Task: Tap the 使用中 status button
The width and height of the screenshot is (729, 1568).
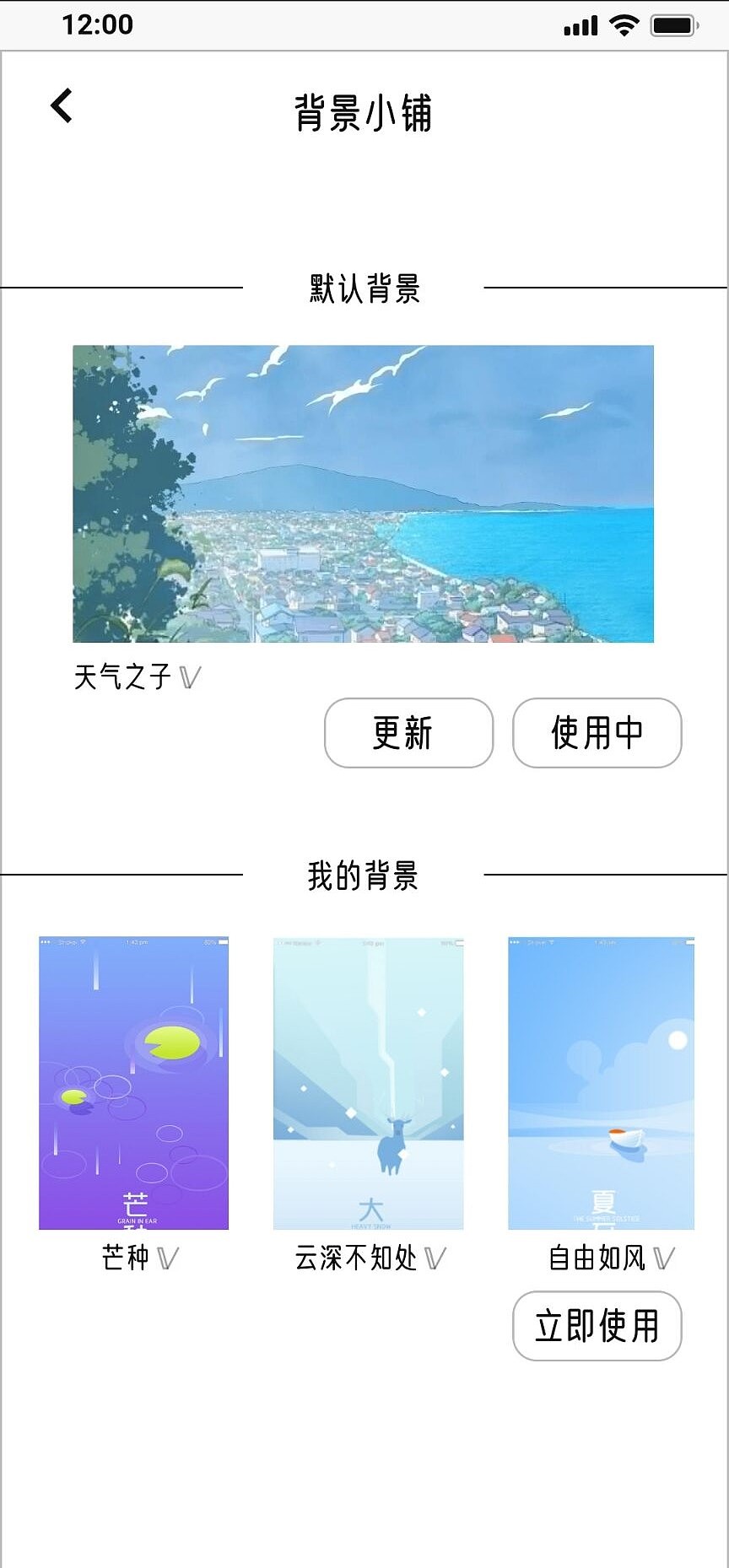Action: [x=596, y=733]
